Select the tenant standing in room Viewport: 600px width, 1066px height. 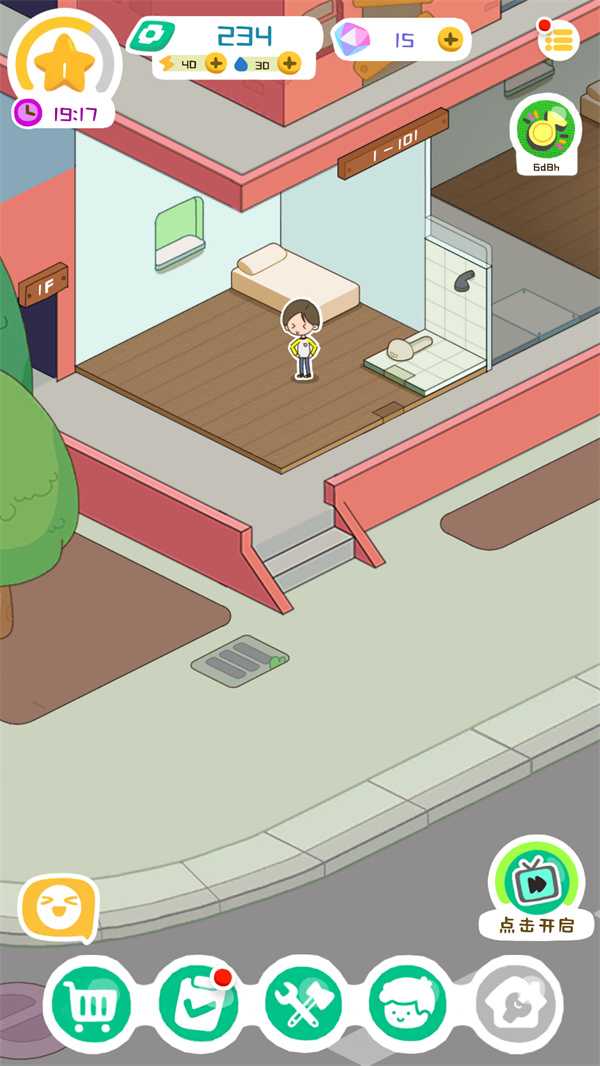pyautogui.click(x=300, y=340)
